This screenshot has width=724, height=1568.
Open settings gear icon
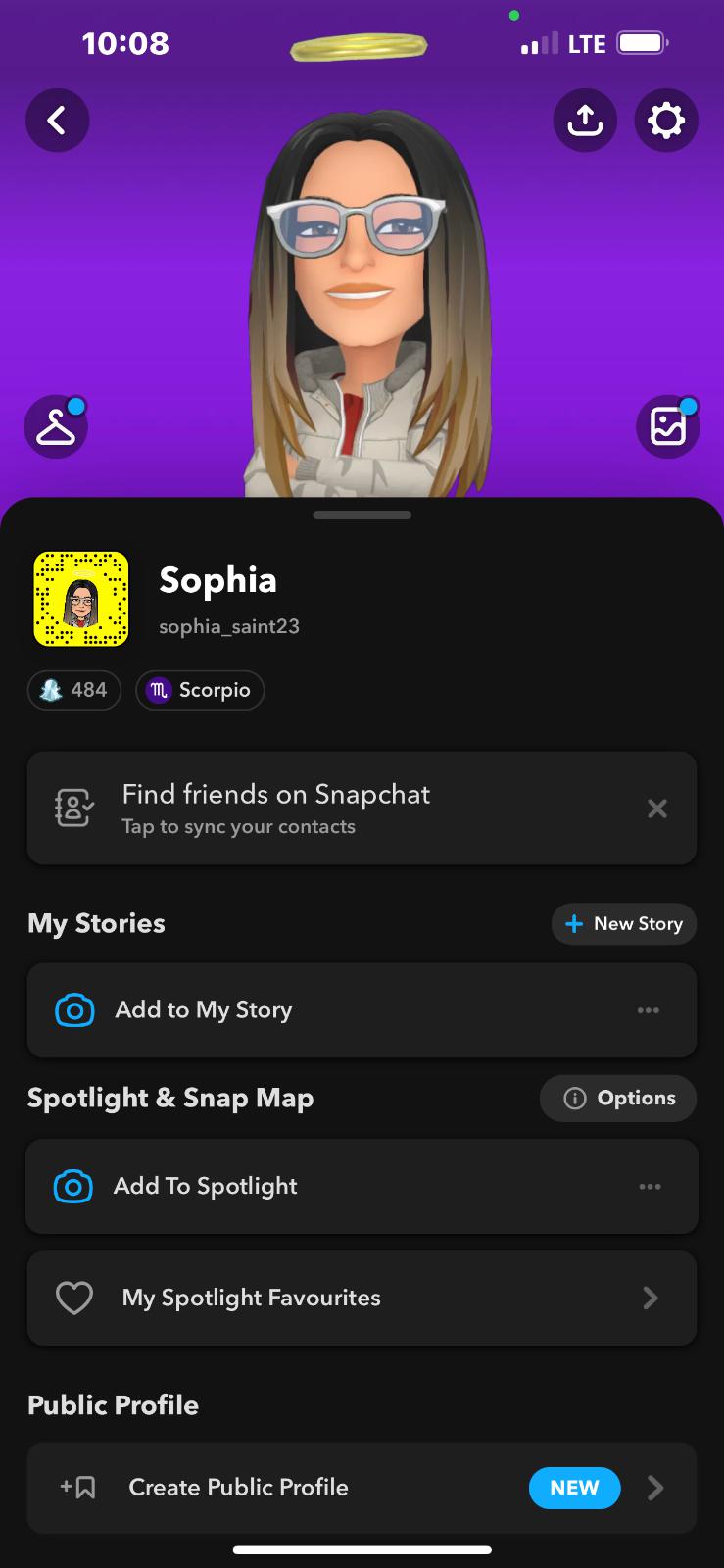point(666,121)
